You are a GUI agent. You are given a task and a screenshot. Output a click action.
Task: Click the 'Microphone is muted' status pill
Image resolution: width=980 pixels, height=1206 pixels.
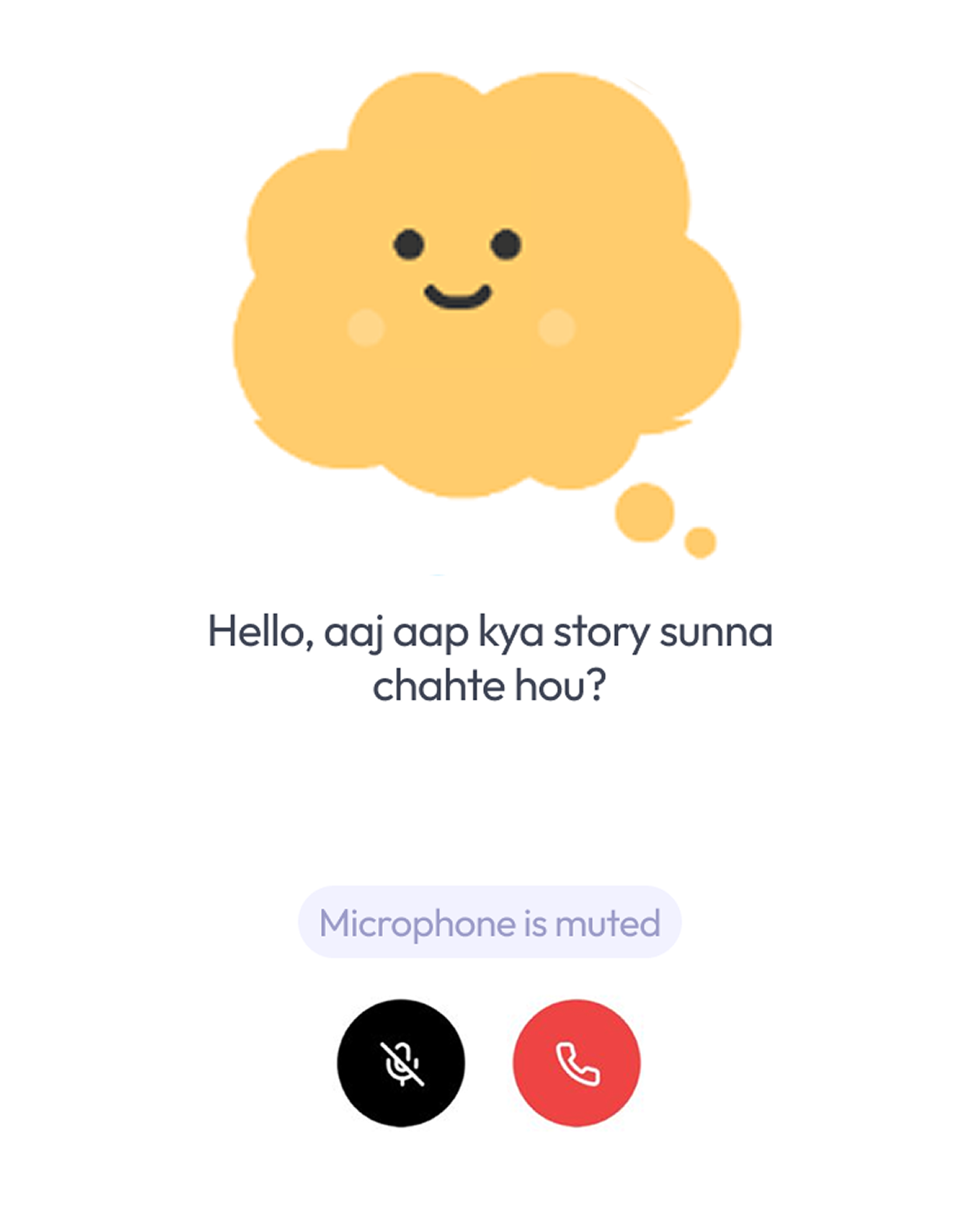(488, 922)
